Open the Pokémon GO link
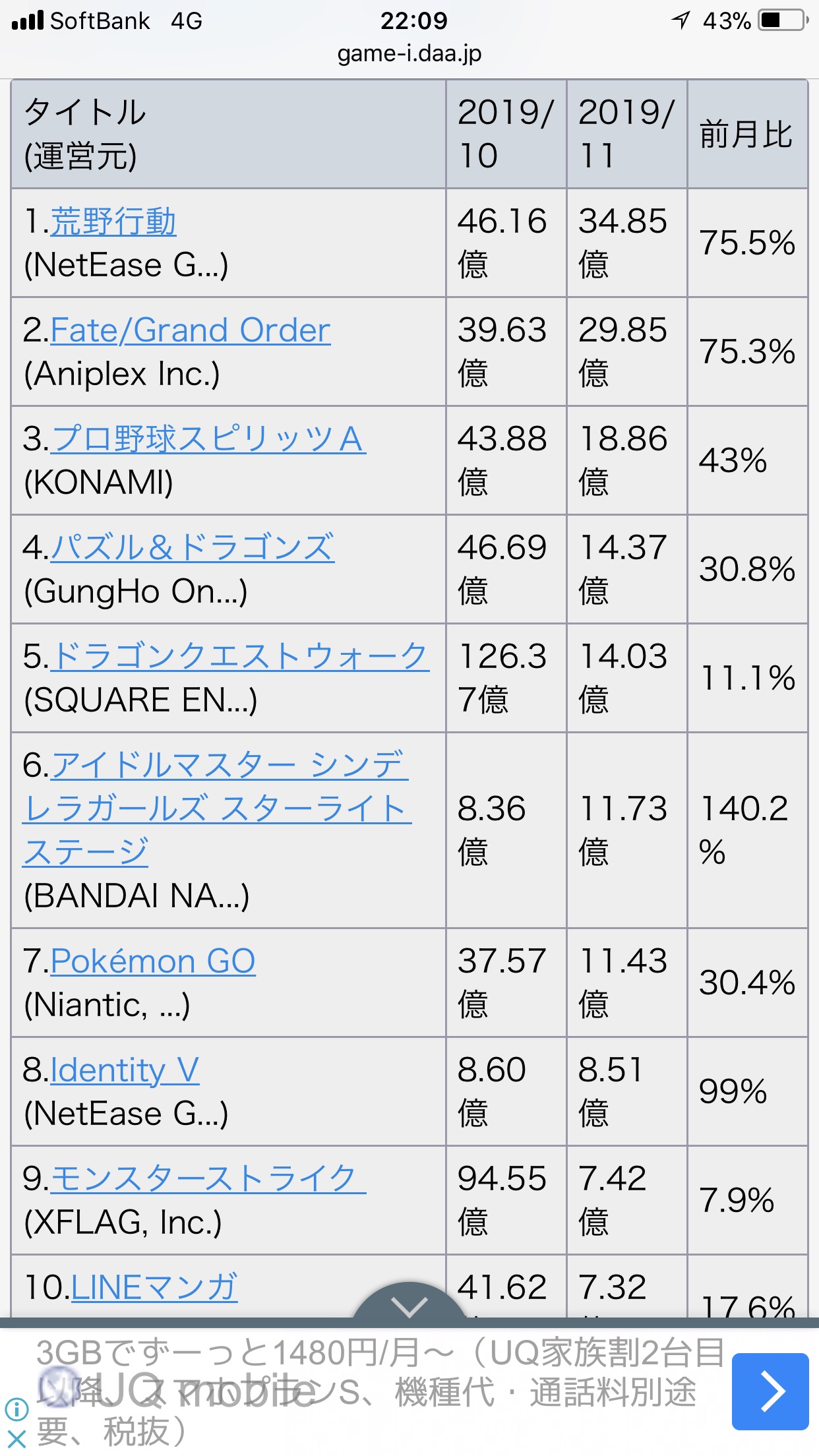The image size is (819, 1456). click(x=153, y=961)
